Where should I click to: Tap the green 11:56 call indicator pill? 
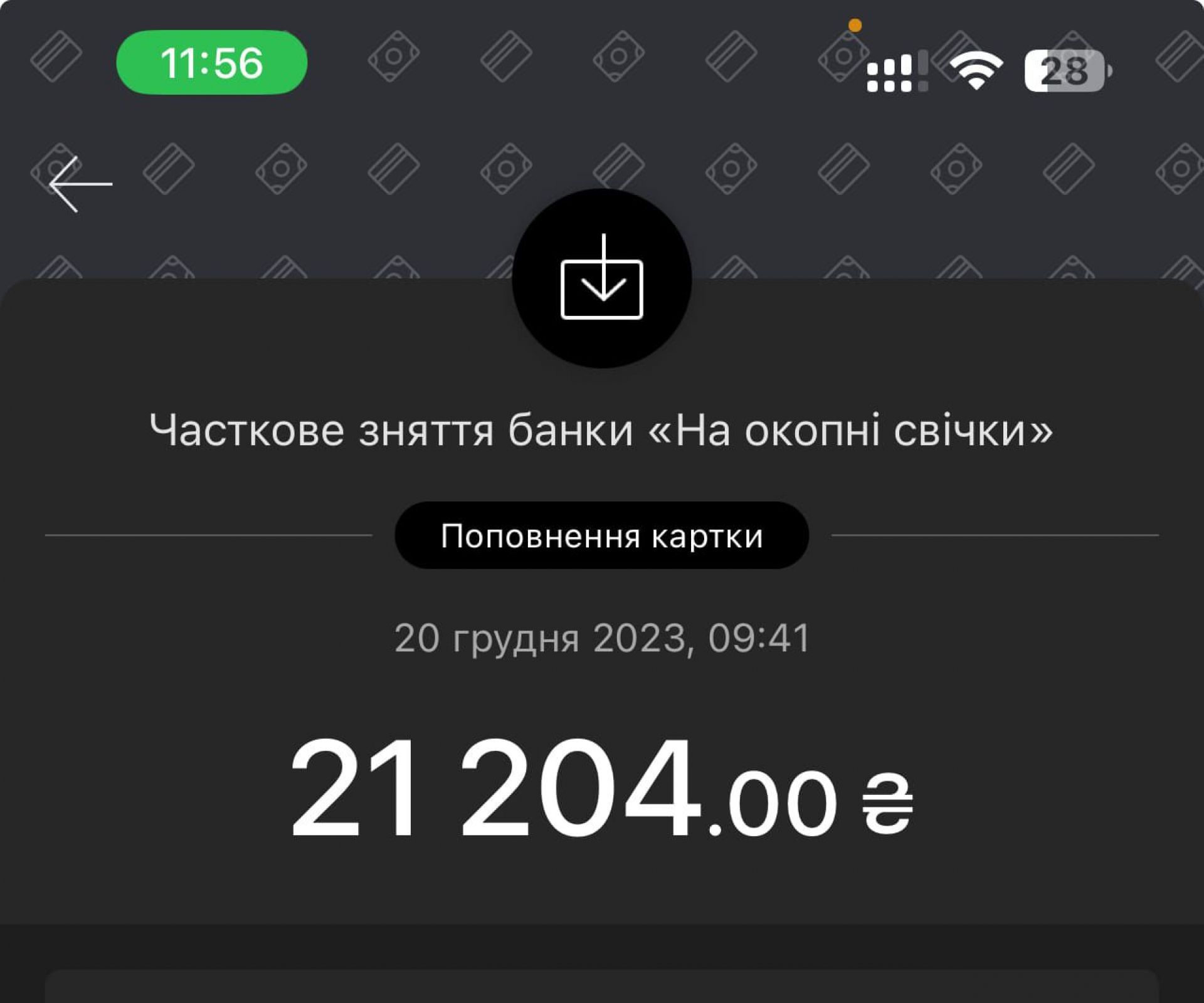click(x=211, y=63)
